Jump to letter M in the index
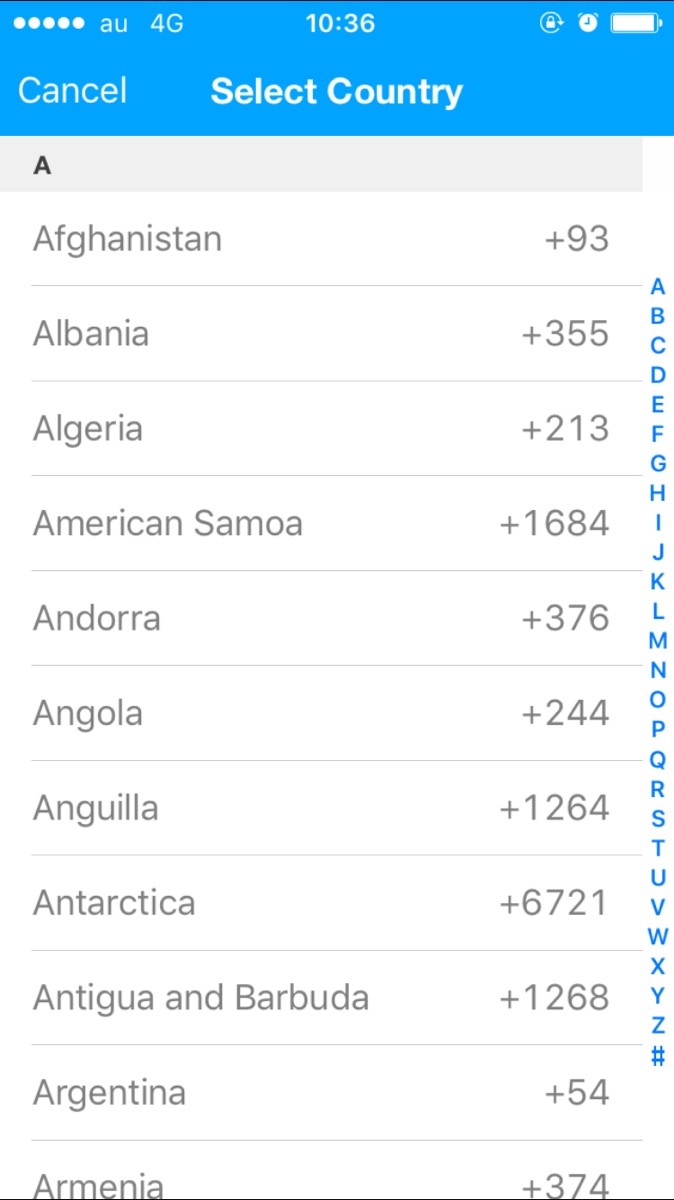Viewport: 674px width, 1200px height. [657, 641]
